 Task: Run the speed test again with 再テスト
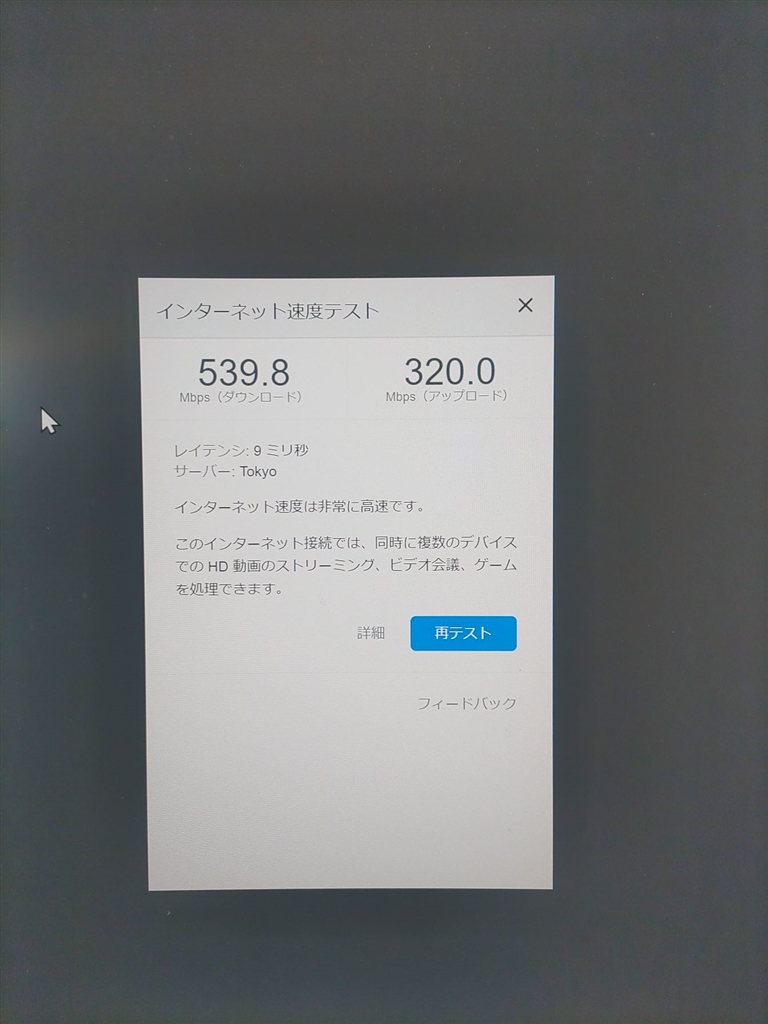coord(463,633)
